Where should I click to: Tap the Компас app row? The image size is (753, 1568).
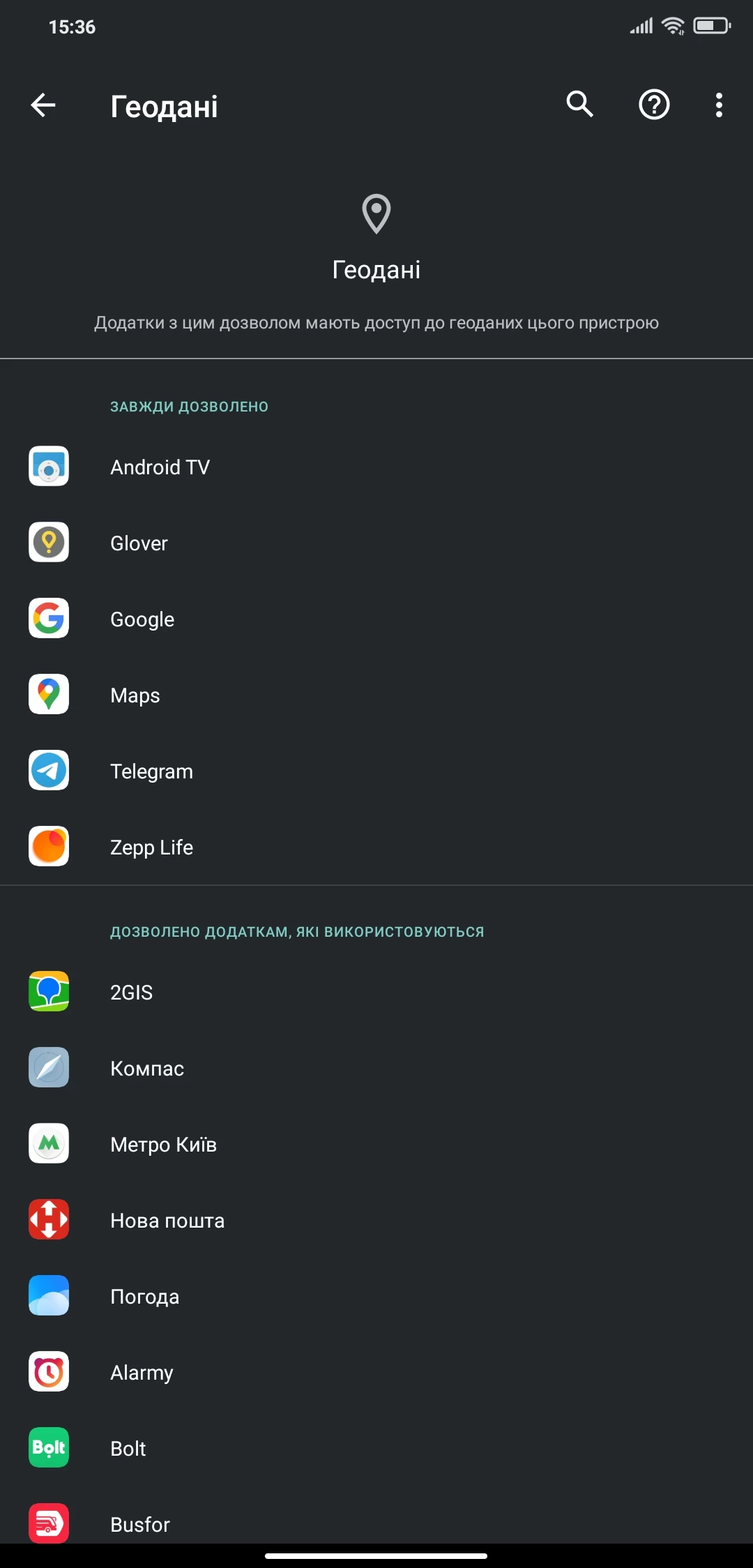click(147, 1068)
